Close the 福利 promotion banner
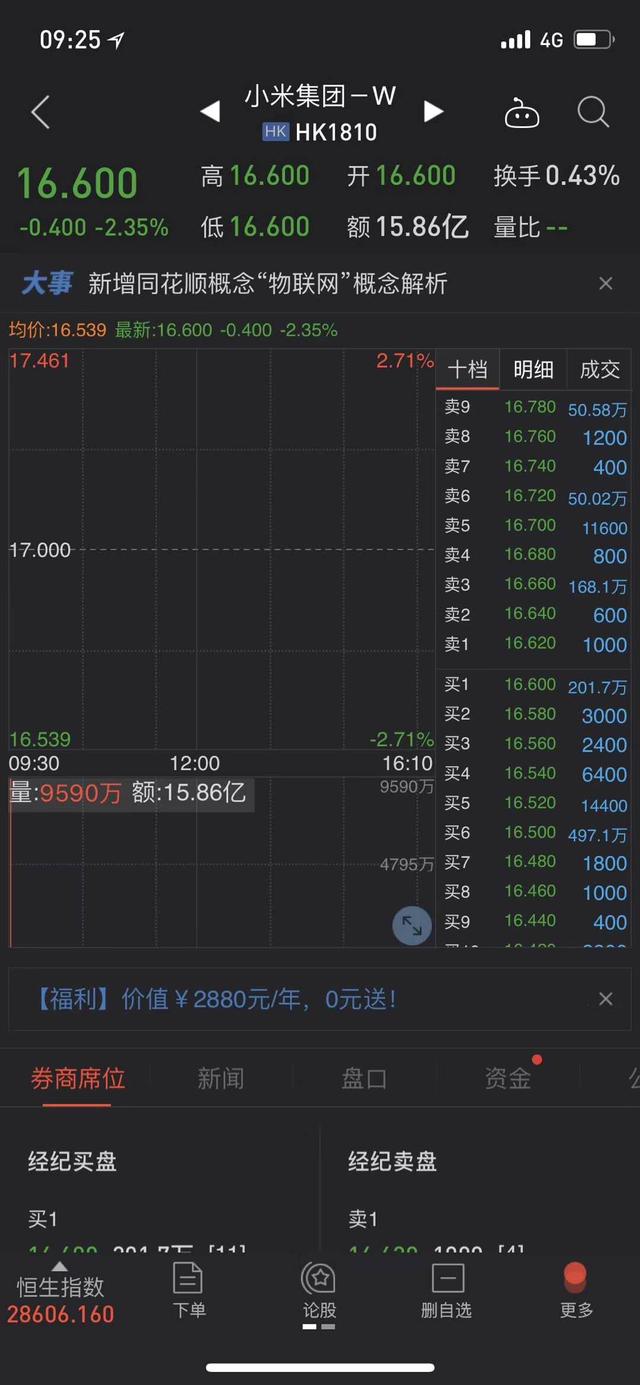This screenshot has height=1385, width=640. (605, 998)
